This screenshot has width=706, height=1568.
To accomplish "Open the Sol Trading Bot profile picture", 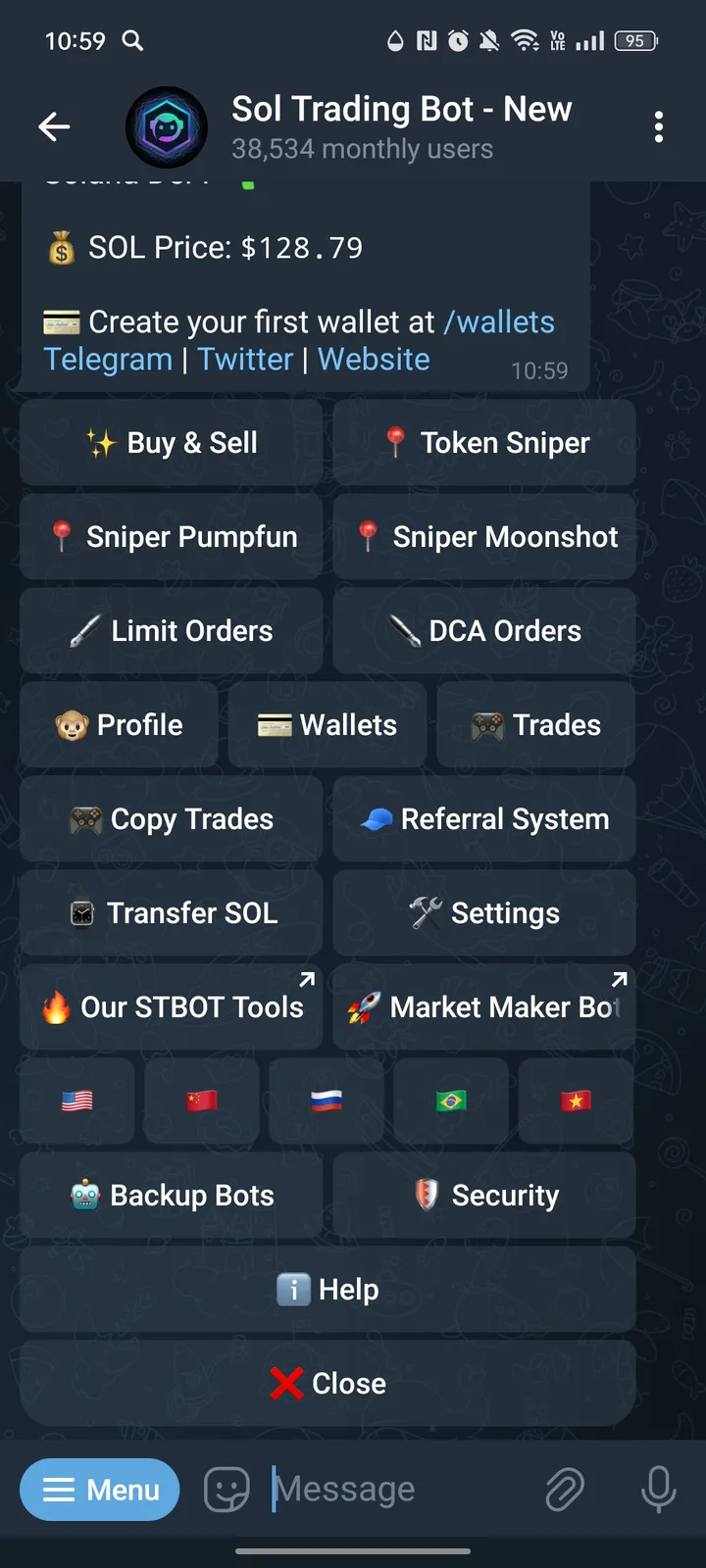I will 167,126.
